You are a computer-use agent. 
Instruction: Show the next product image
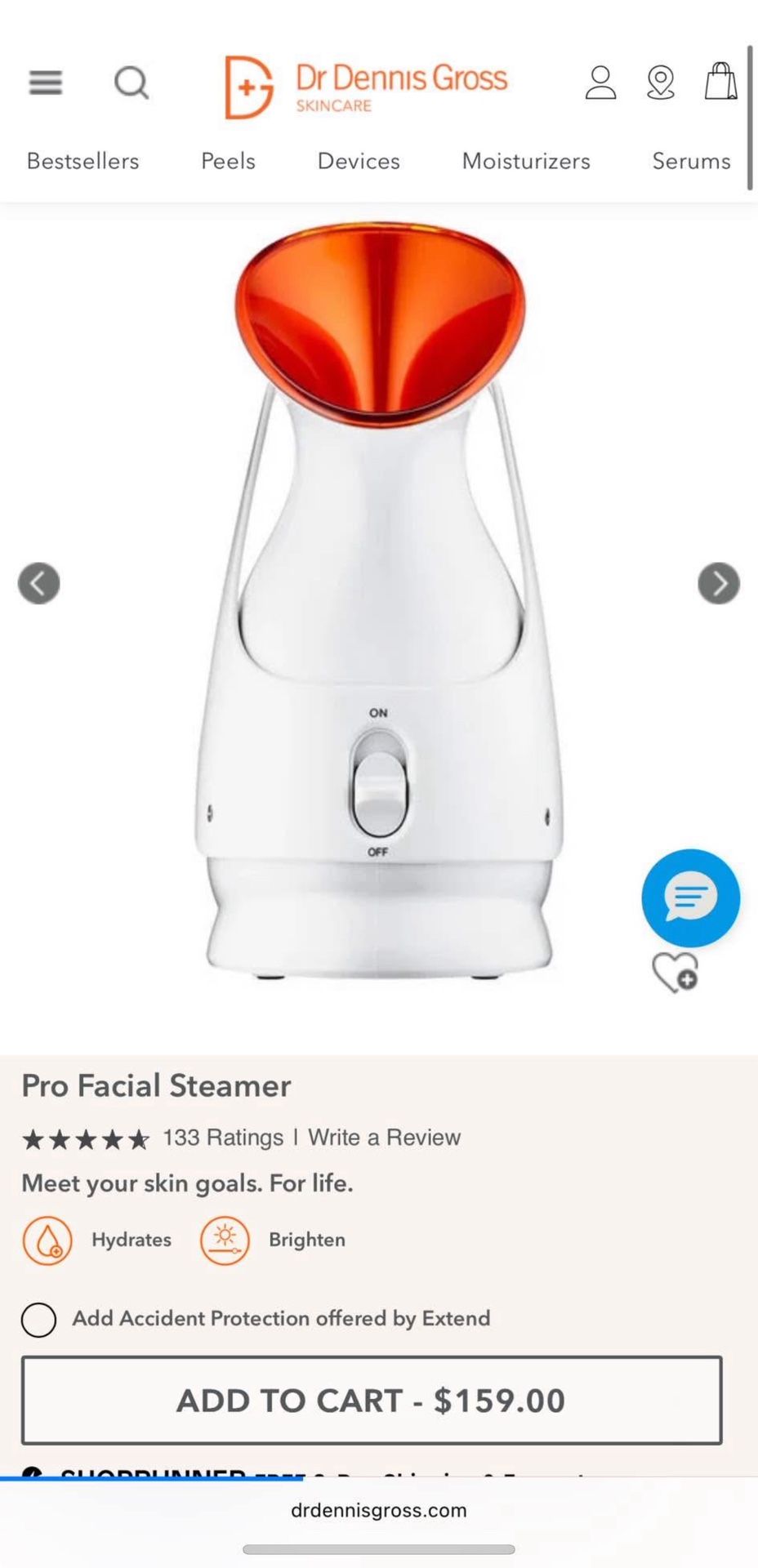pyautogui.click(x=719, y=583)
